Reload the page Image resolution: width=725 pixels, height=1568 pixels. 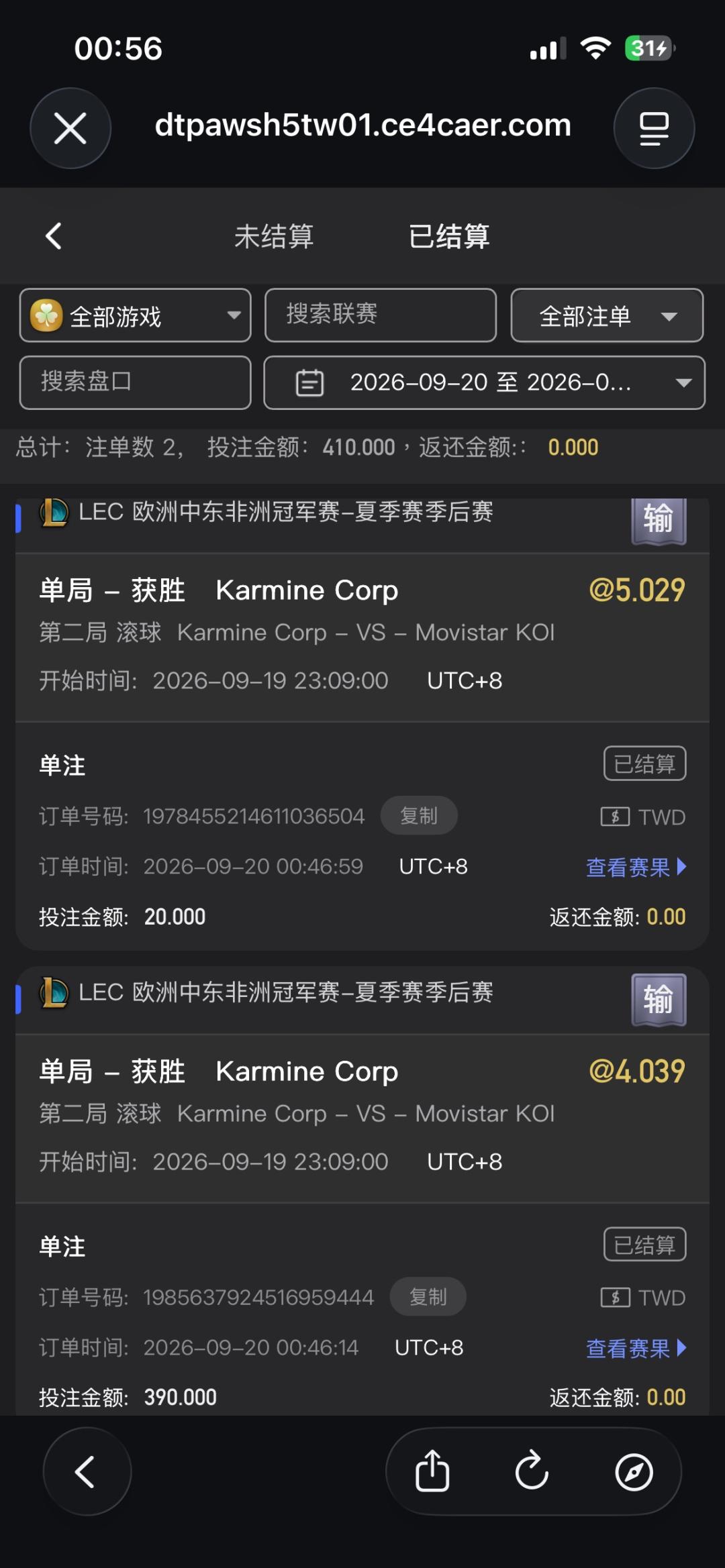coord(532,1471)
